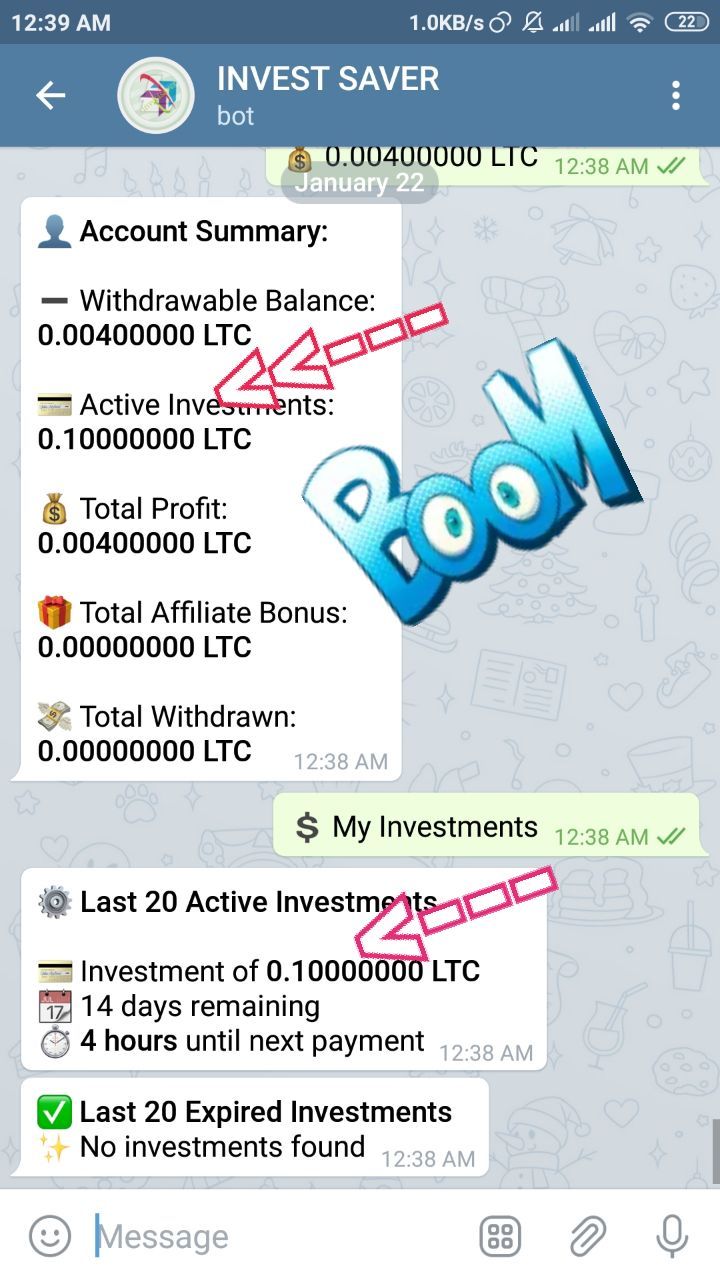Focus the Message text field
This screenshot has height=1280, width=720.
tap(280, 1237)
